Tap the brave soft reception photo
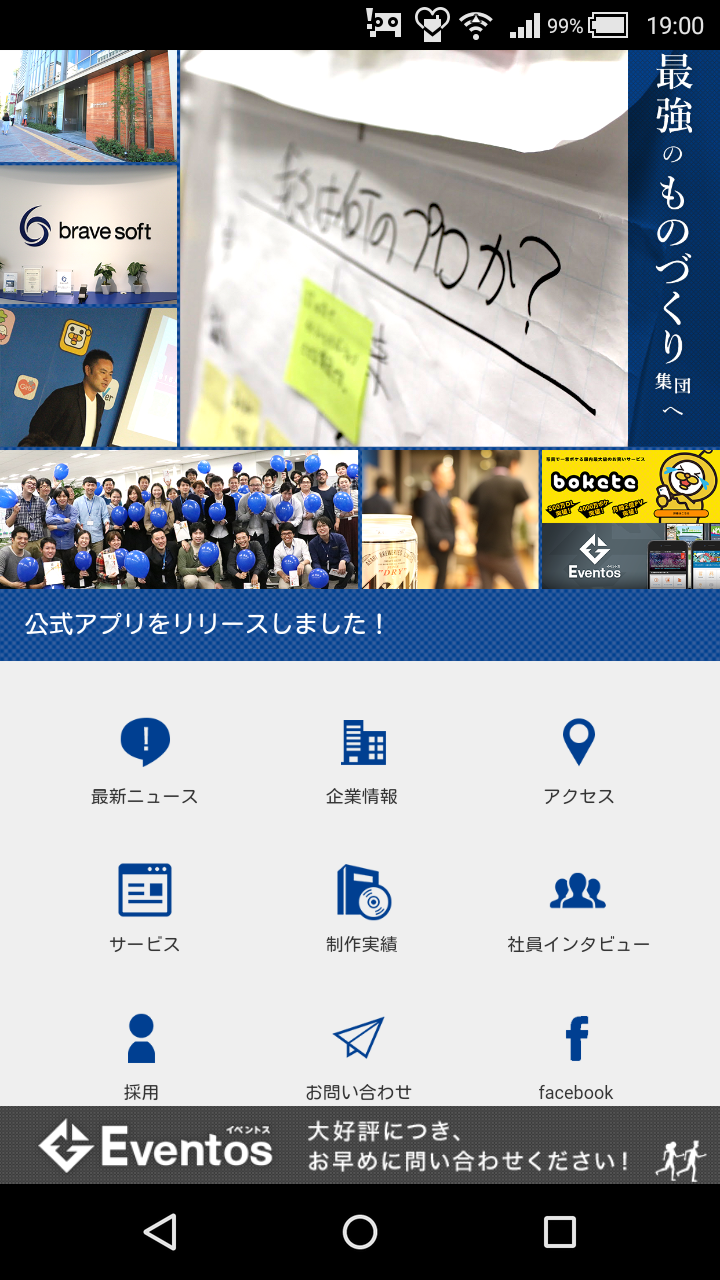This screenshot has height=1280, width=720. coord(88,232)
